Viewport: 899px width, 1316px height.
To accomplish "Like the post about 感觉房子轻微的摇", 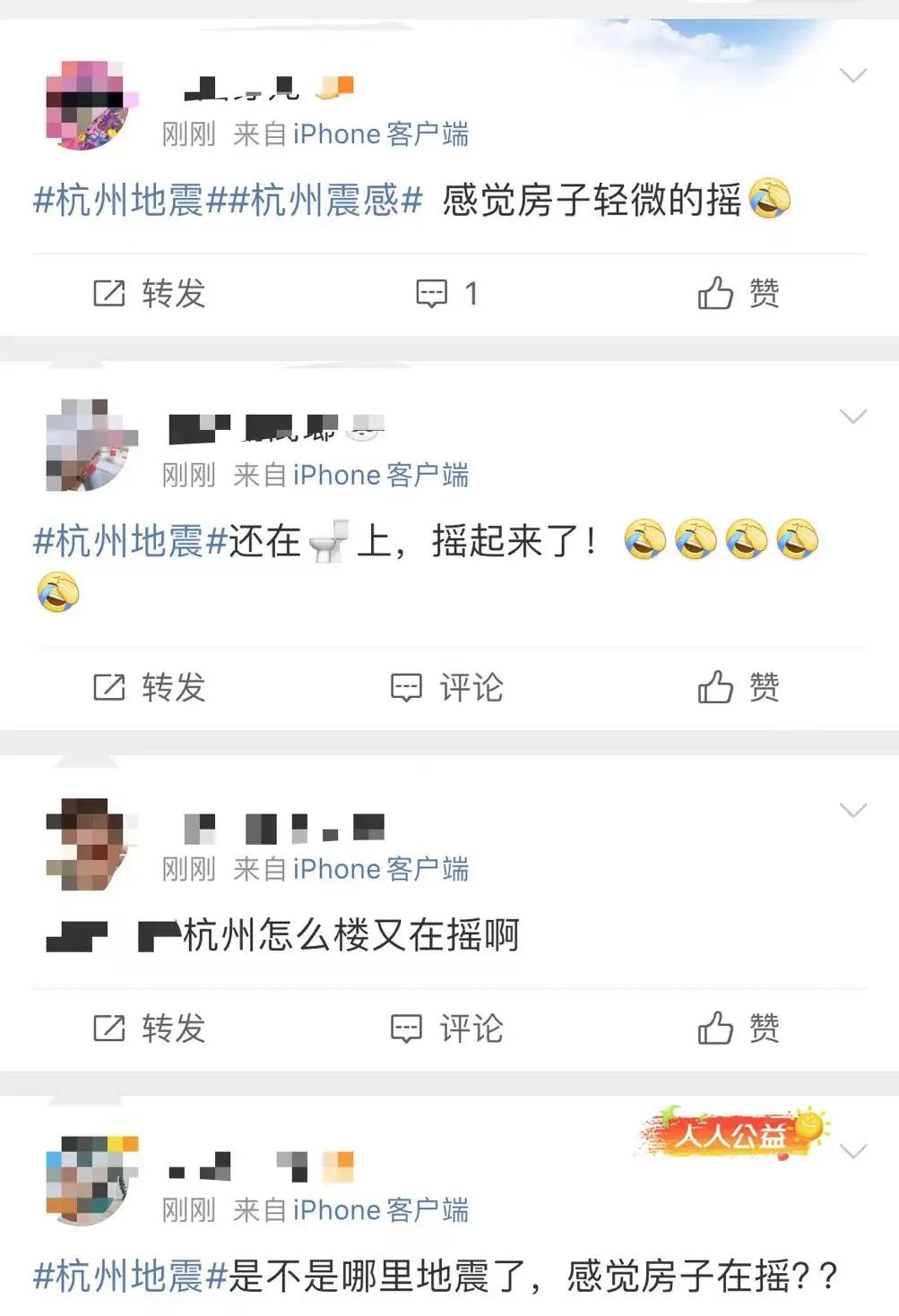I will pos(739,294).
